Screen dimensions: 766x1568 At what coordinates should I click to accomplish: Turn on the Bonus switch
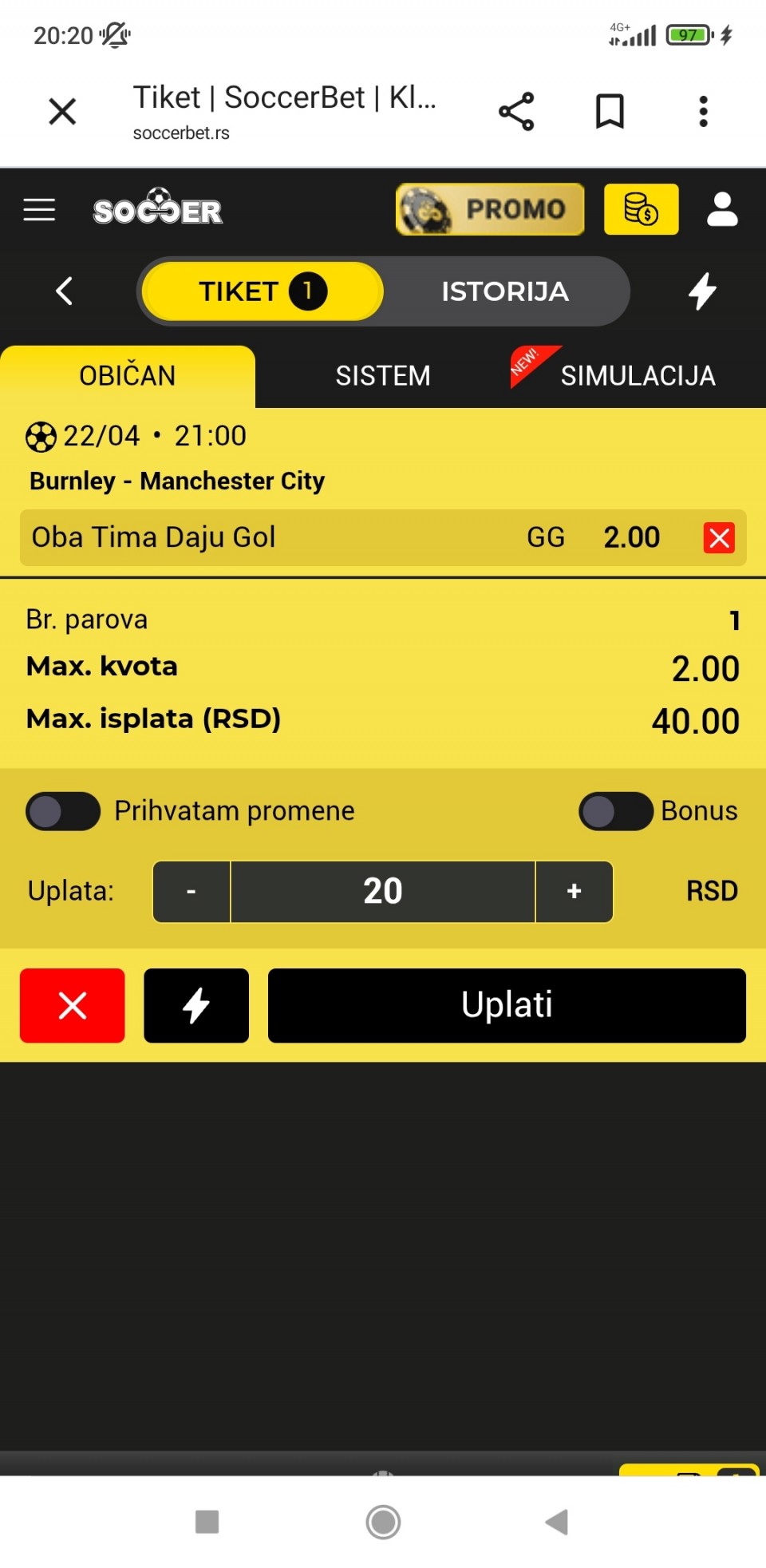[615, 811]
